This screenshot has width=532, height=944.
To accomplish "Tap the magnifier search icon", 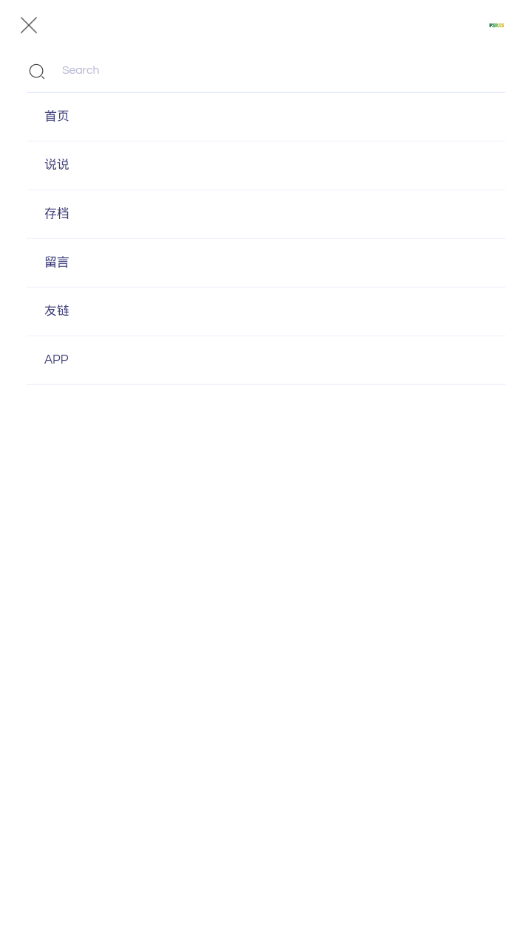I will pyautogui.click(x=37, y=72).
